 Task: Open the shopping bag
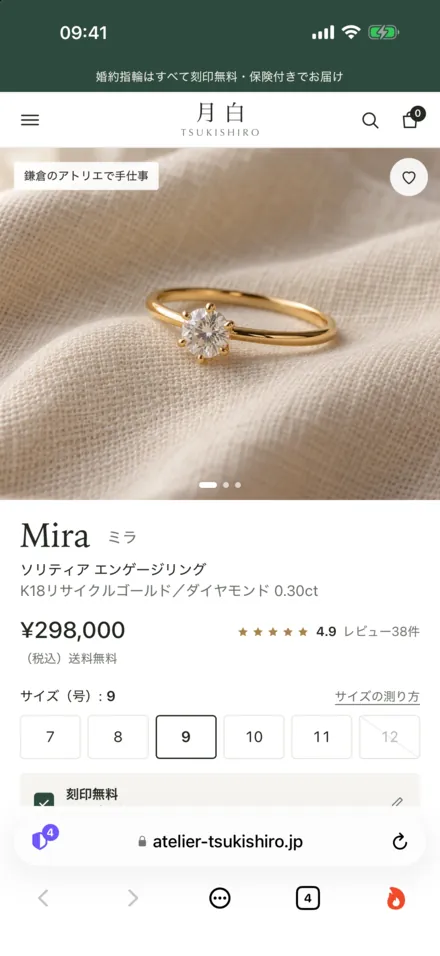point(411,119)
